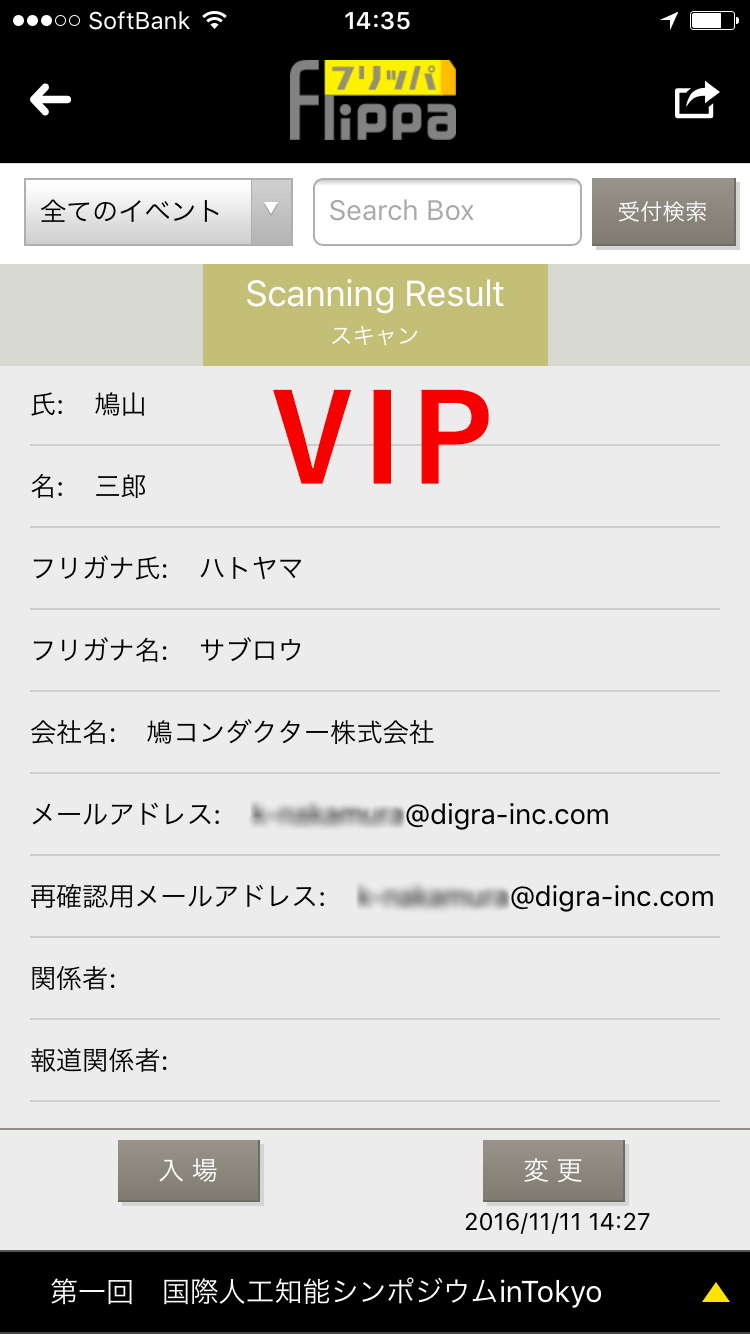
Task: Select the Scanning Result tab
Action: (x=375, y=314)
